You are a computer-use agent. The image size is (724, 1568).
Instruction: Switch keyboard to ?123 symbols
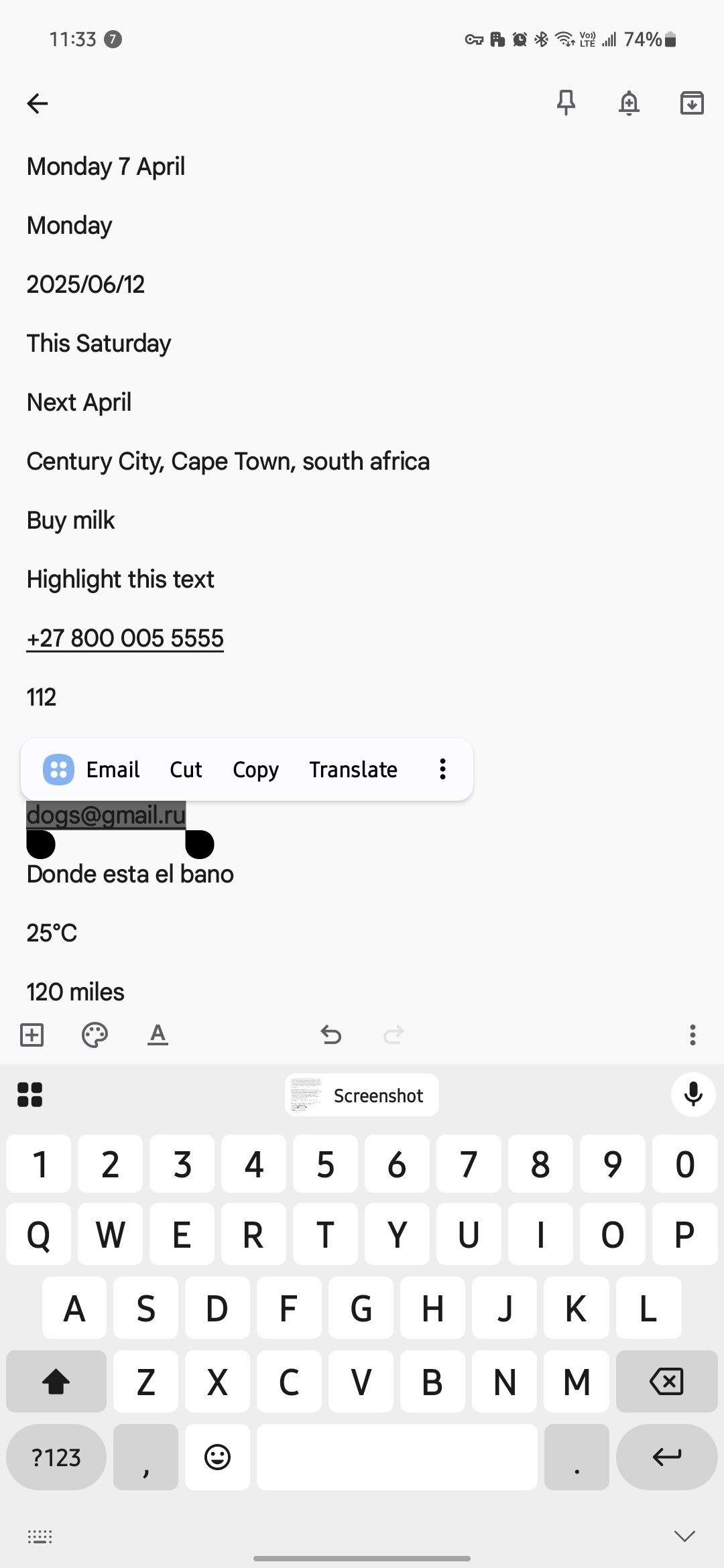pos(56,1457)
